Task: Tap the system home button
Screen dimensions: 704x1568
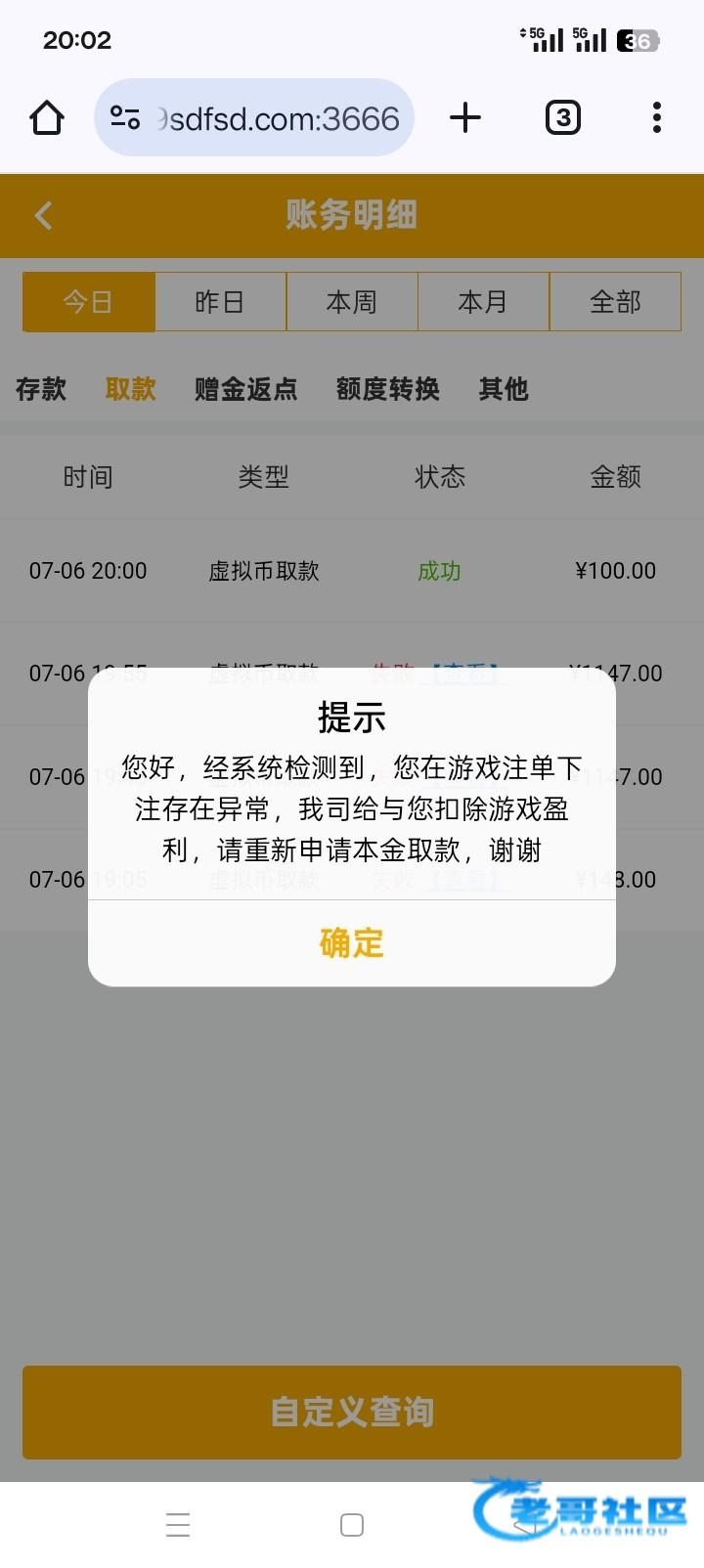Action: [352, 1525]
